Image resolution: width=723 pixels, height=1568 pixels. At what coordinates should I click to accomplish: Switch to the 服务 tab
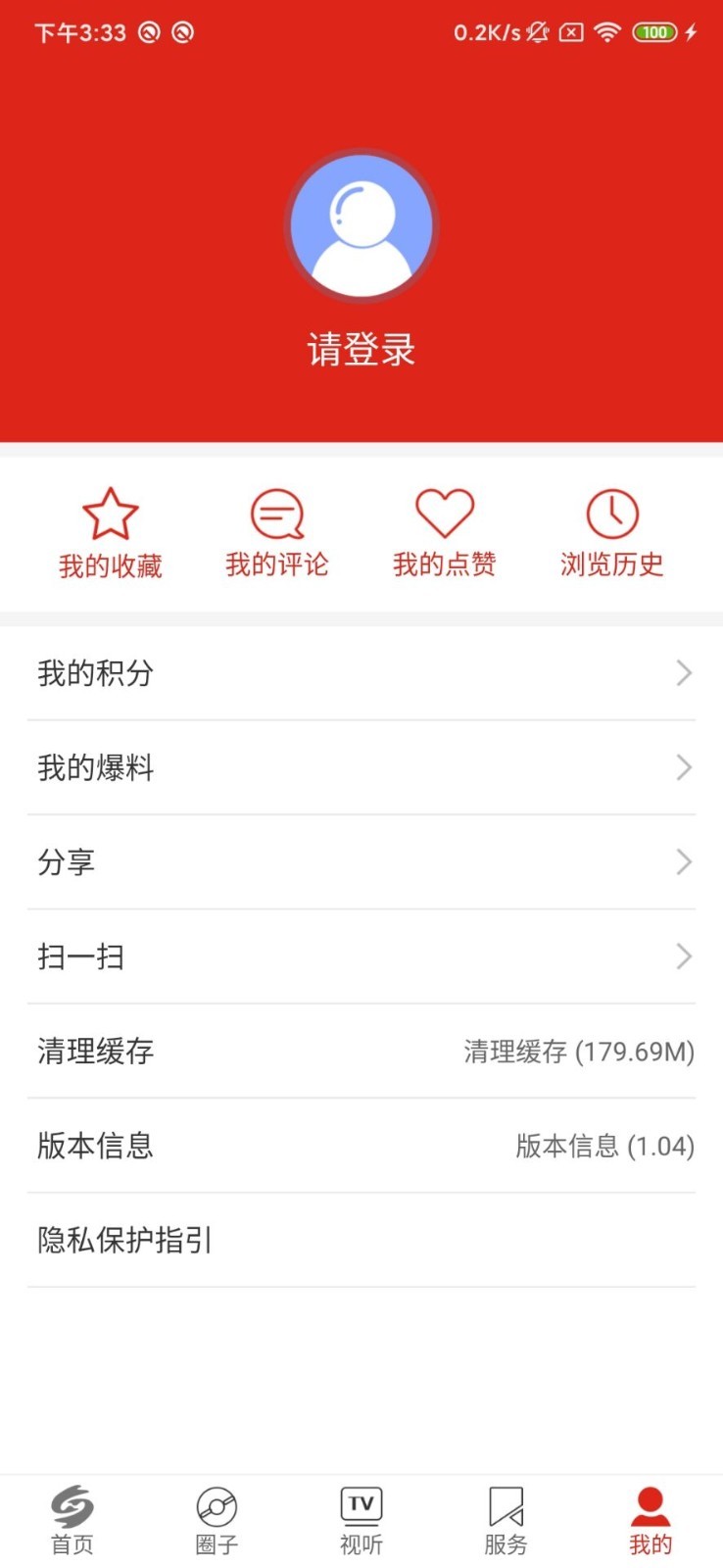[505, 1519]
